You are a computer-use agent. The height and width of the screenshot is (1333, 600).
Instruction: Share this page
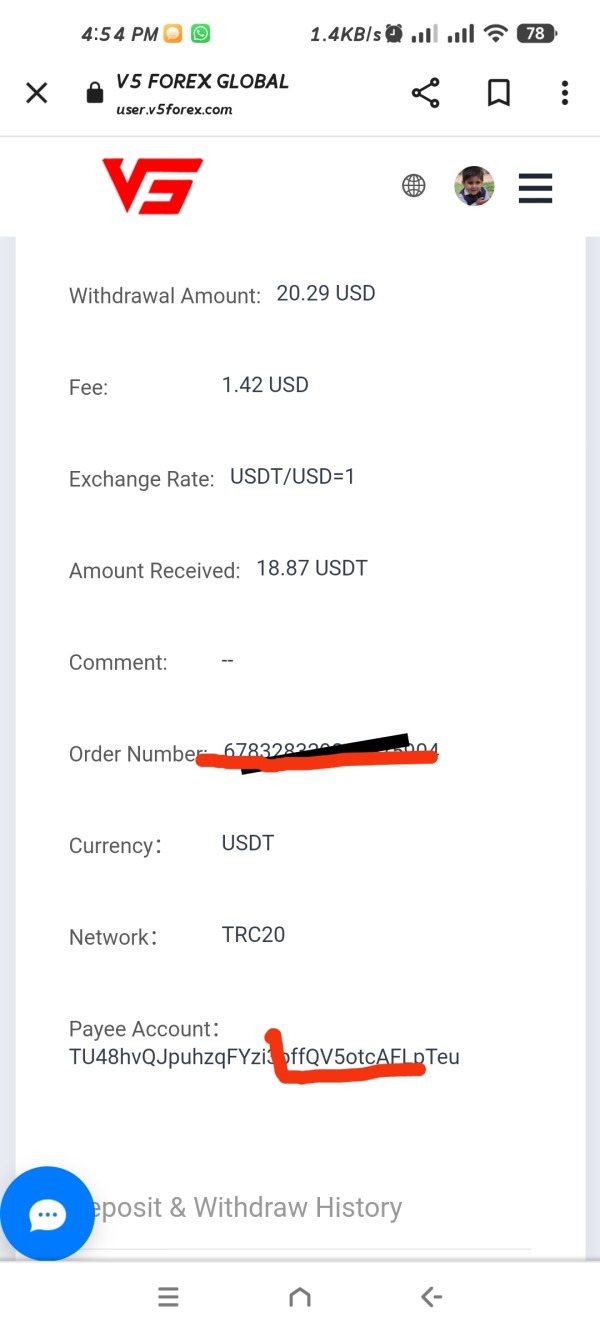[425, 93]
